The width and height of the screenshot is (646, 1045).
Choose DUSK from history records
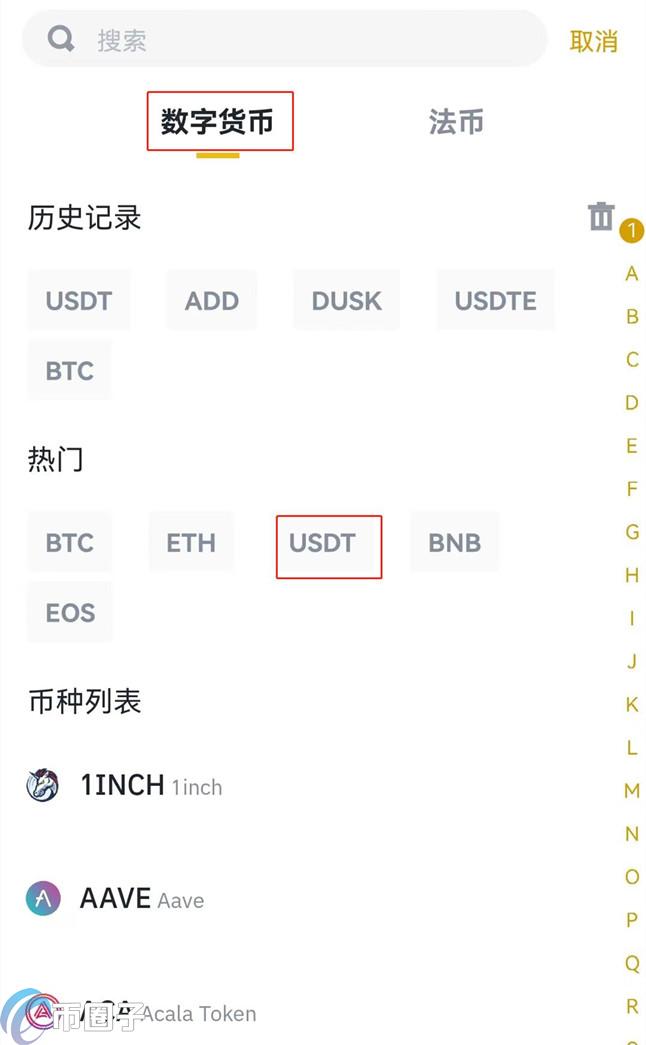[x=346, y=301]
